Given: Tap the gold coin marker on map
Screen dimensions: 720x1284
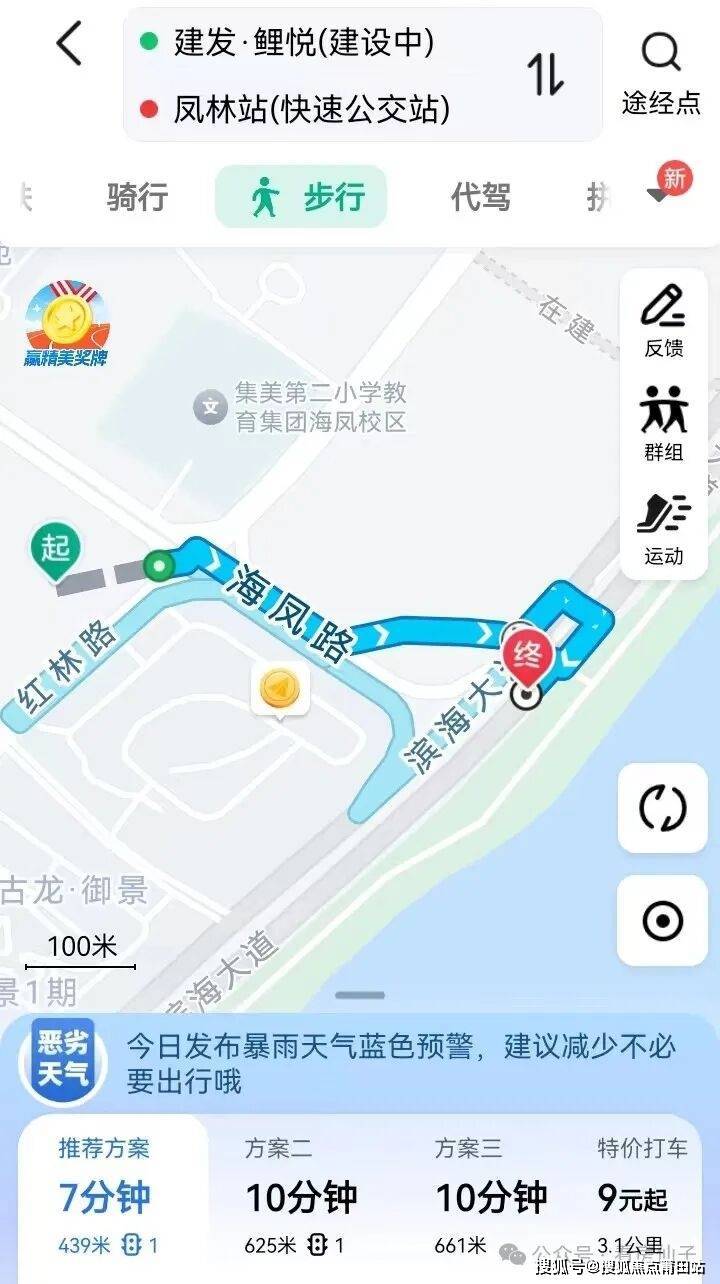Looking at the screenshot, I should coord(280,690).
